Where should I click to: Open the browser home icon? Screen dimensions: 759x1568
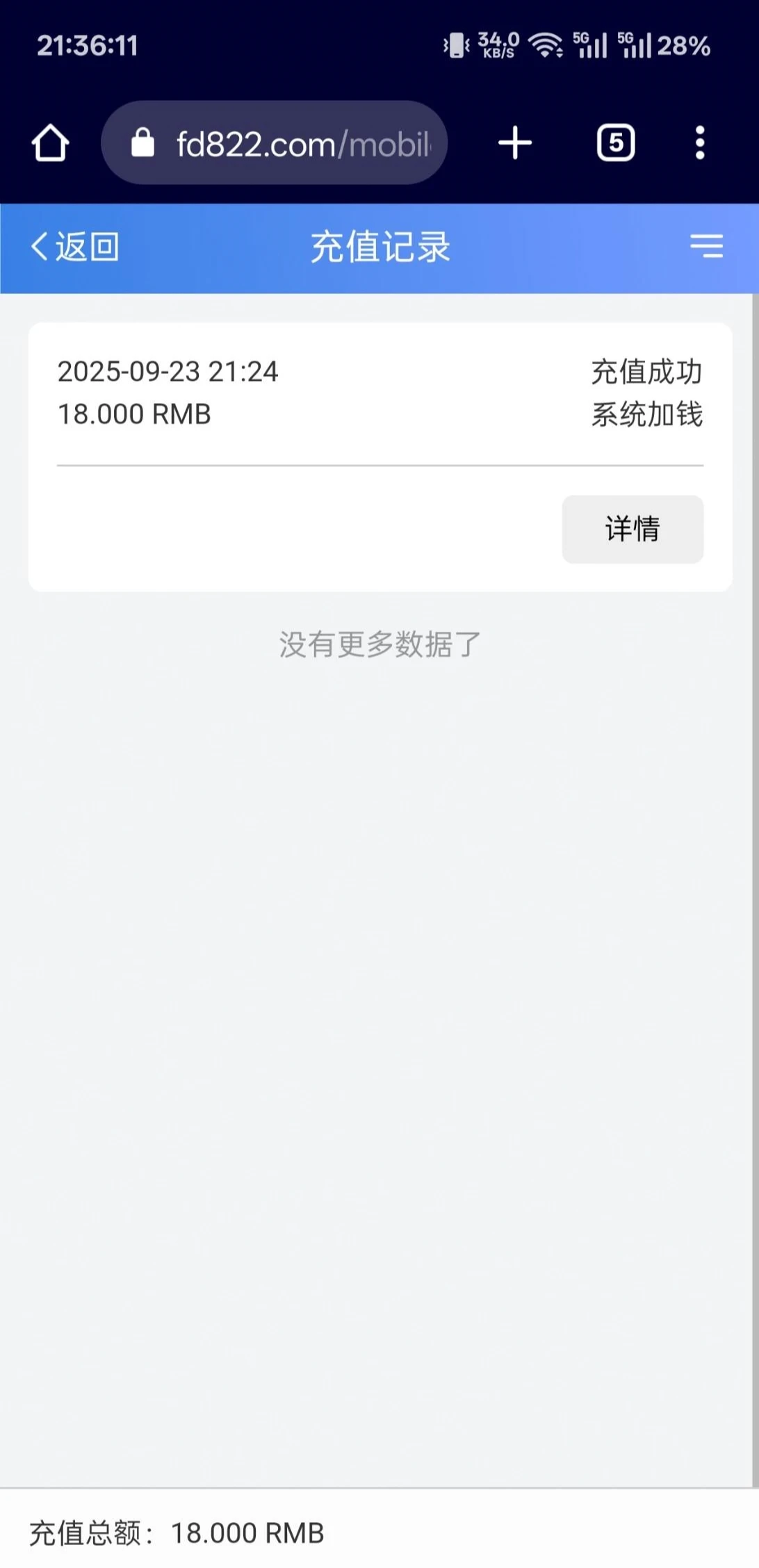[x=51, y=142]
